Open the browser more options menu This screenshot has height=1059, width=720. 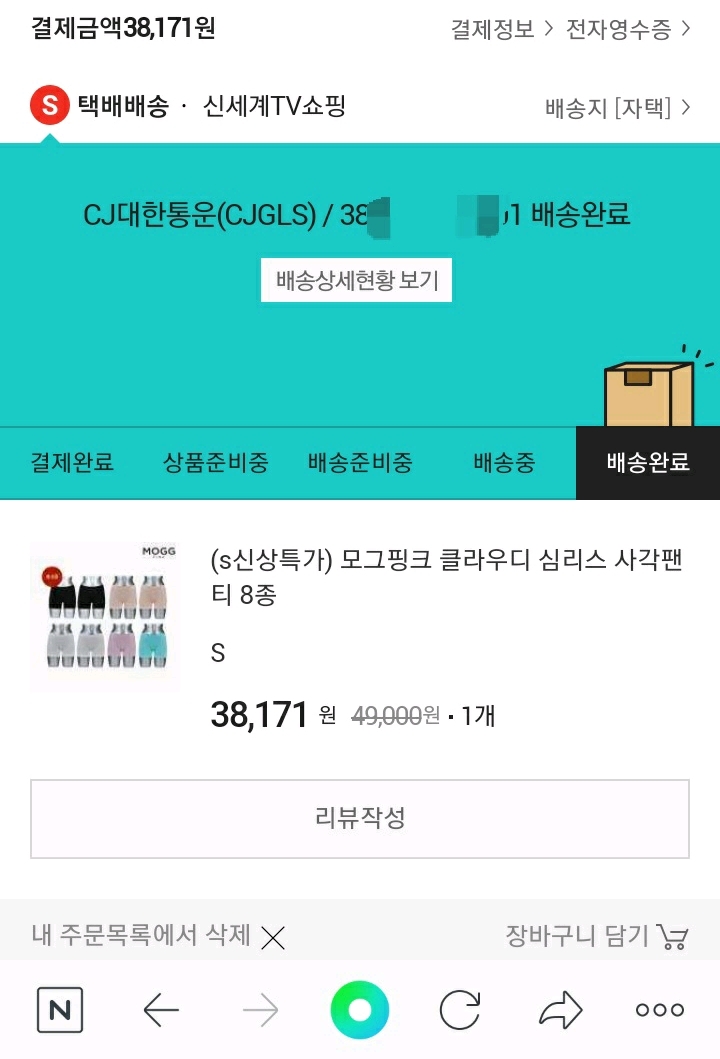(x=660, y=1011)
